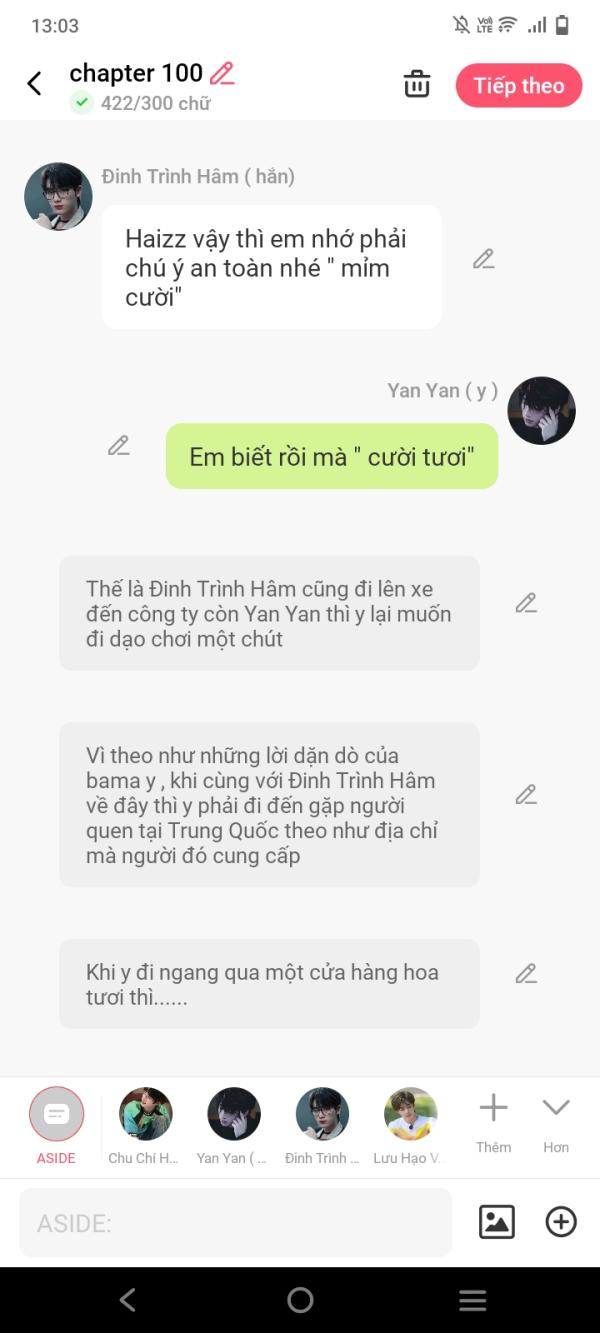Choose Yan Yan from the character bar
The image size is (600, 1333).
233,1115
